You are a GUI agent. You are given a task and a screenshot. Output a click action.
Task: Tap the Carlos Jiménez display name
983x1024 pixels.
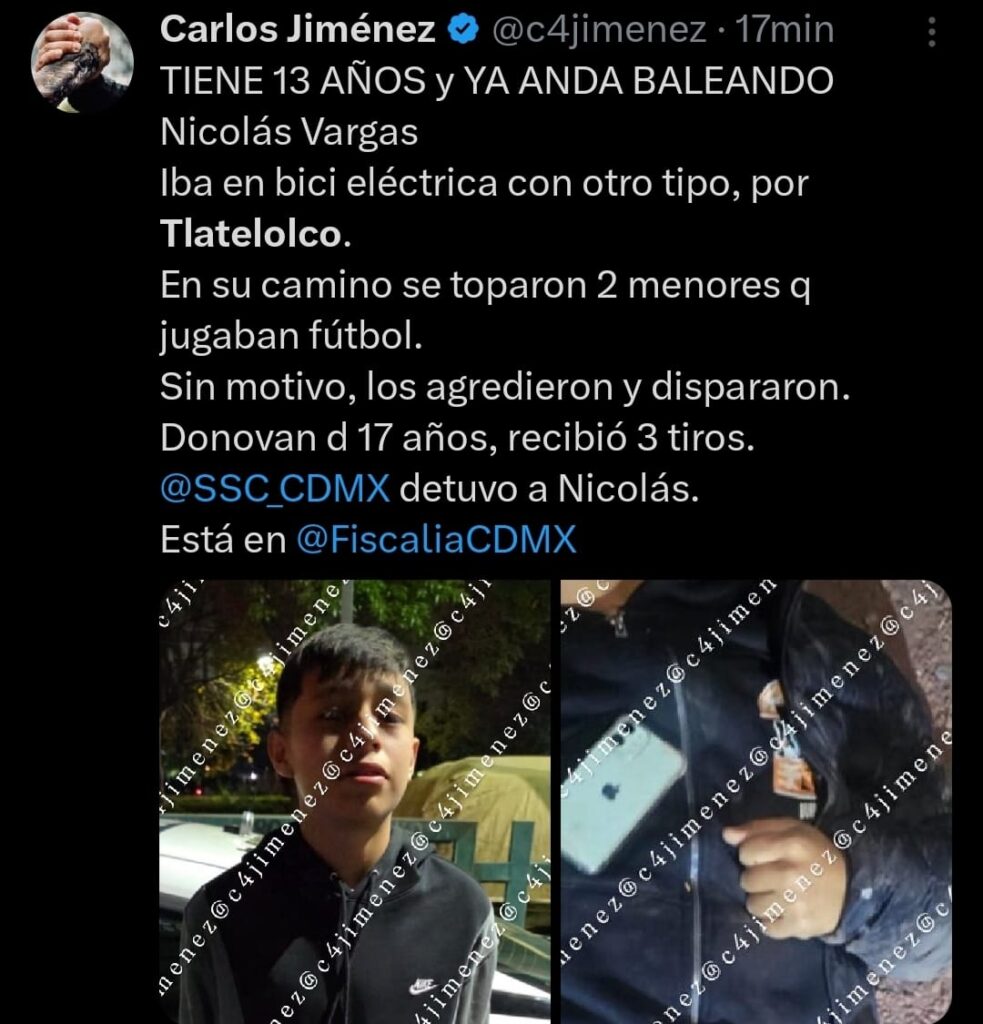tap(297, 30)
